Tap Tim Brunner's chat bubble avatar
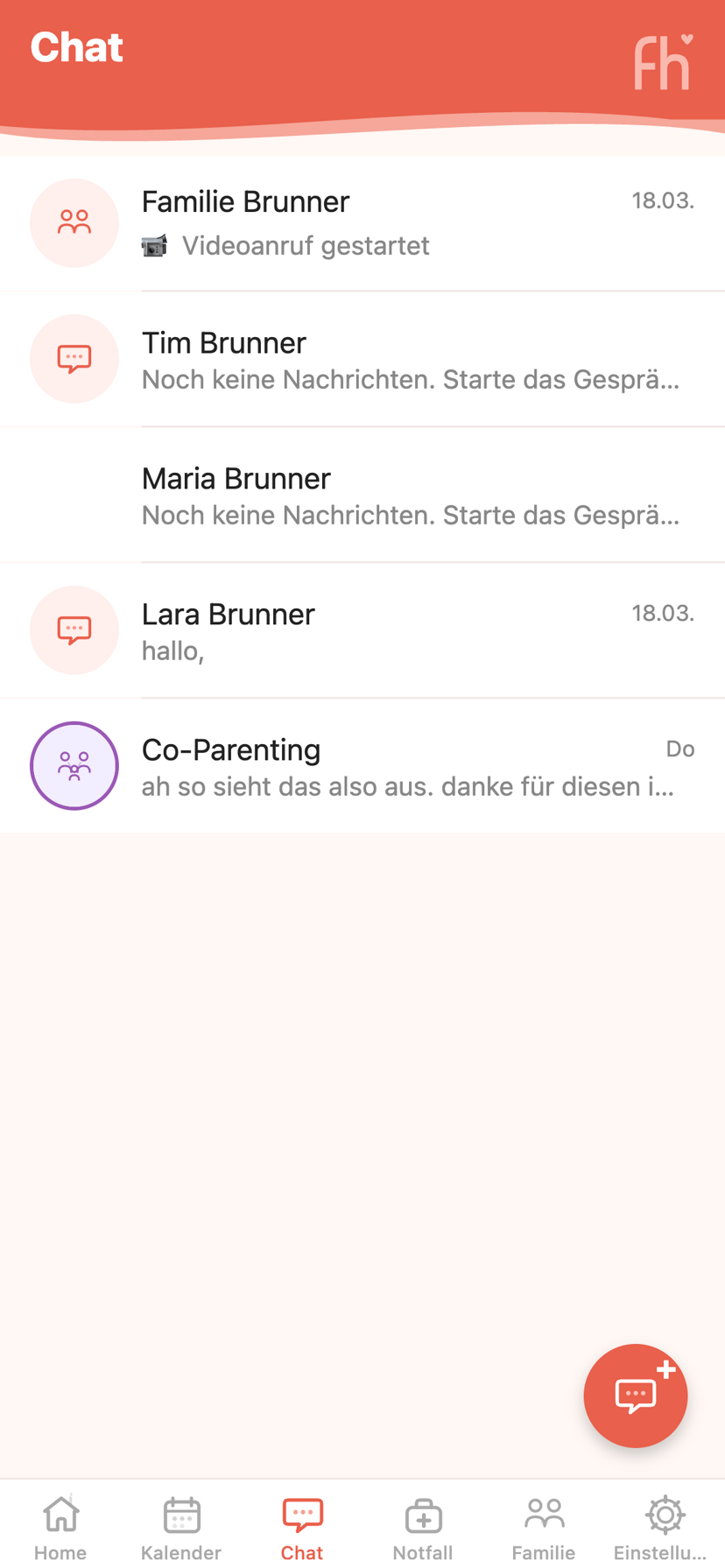The height and width of the screenshot is (1568, 725). pyautogui.click(x=74, y=358)
